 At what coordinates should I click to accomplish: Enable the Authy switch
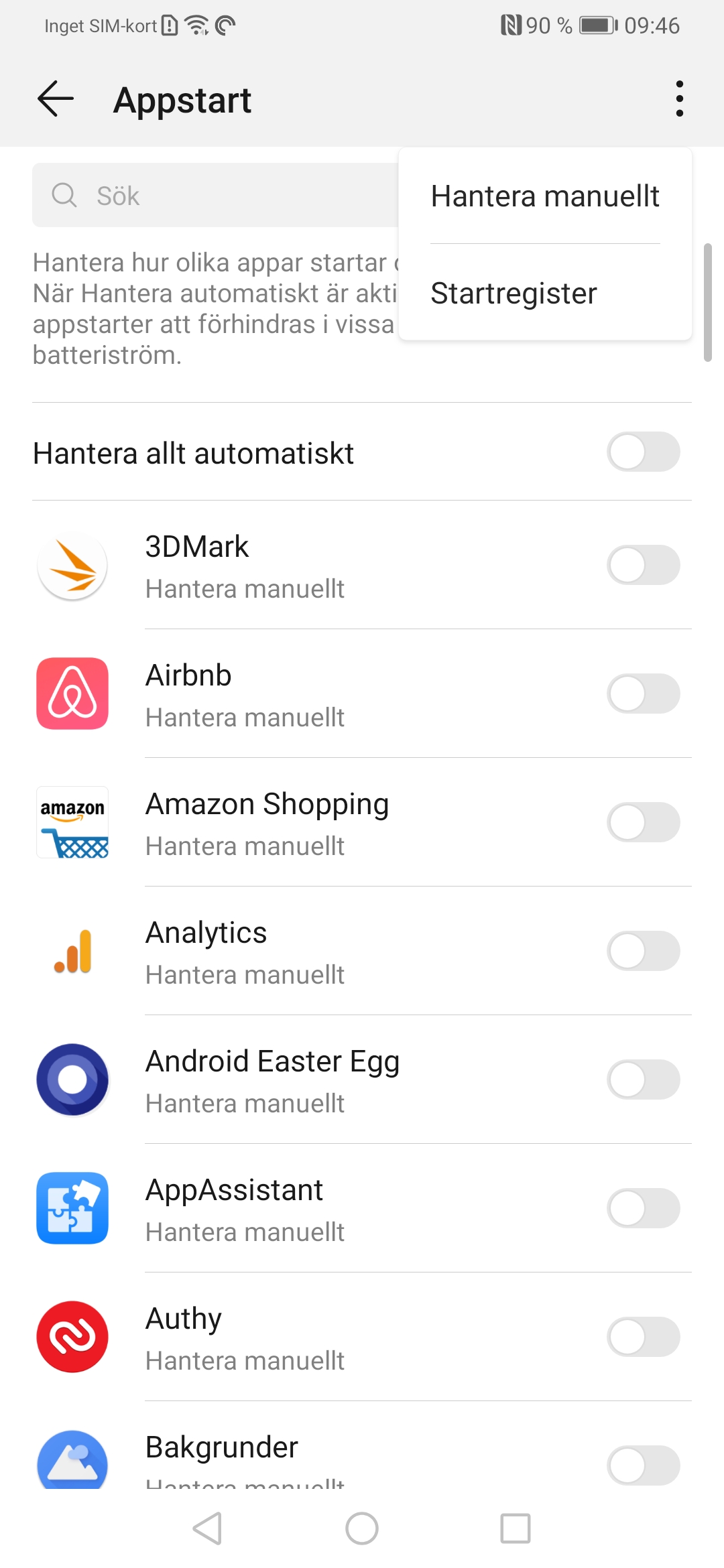(x=643, y=1337)
